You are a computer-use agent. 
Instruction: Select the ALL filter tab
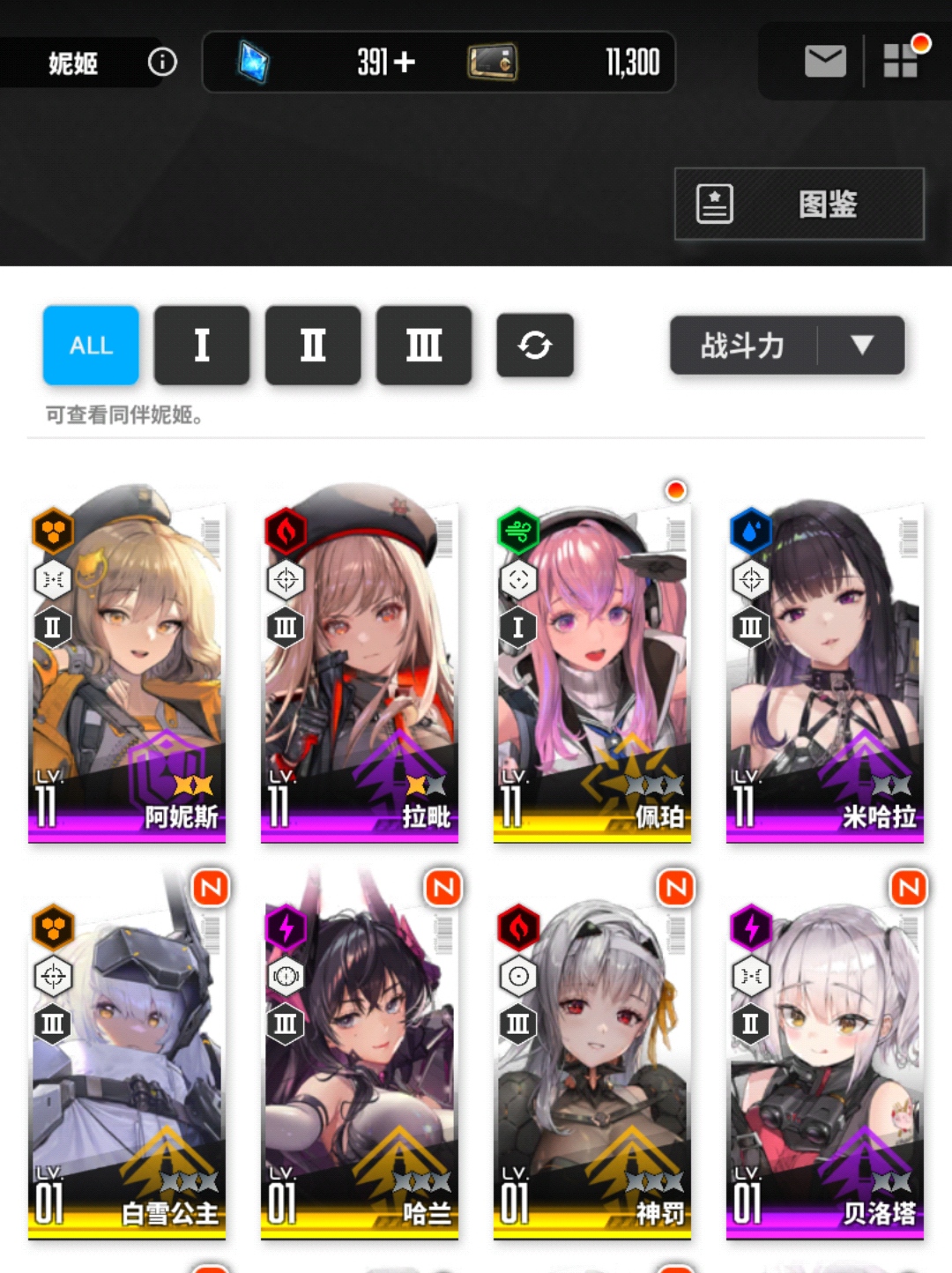91,345
